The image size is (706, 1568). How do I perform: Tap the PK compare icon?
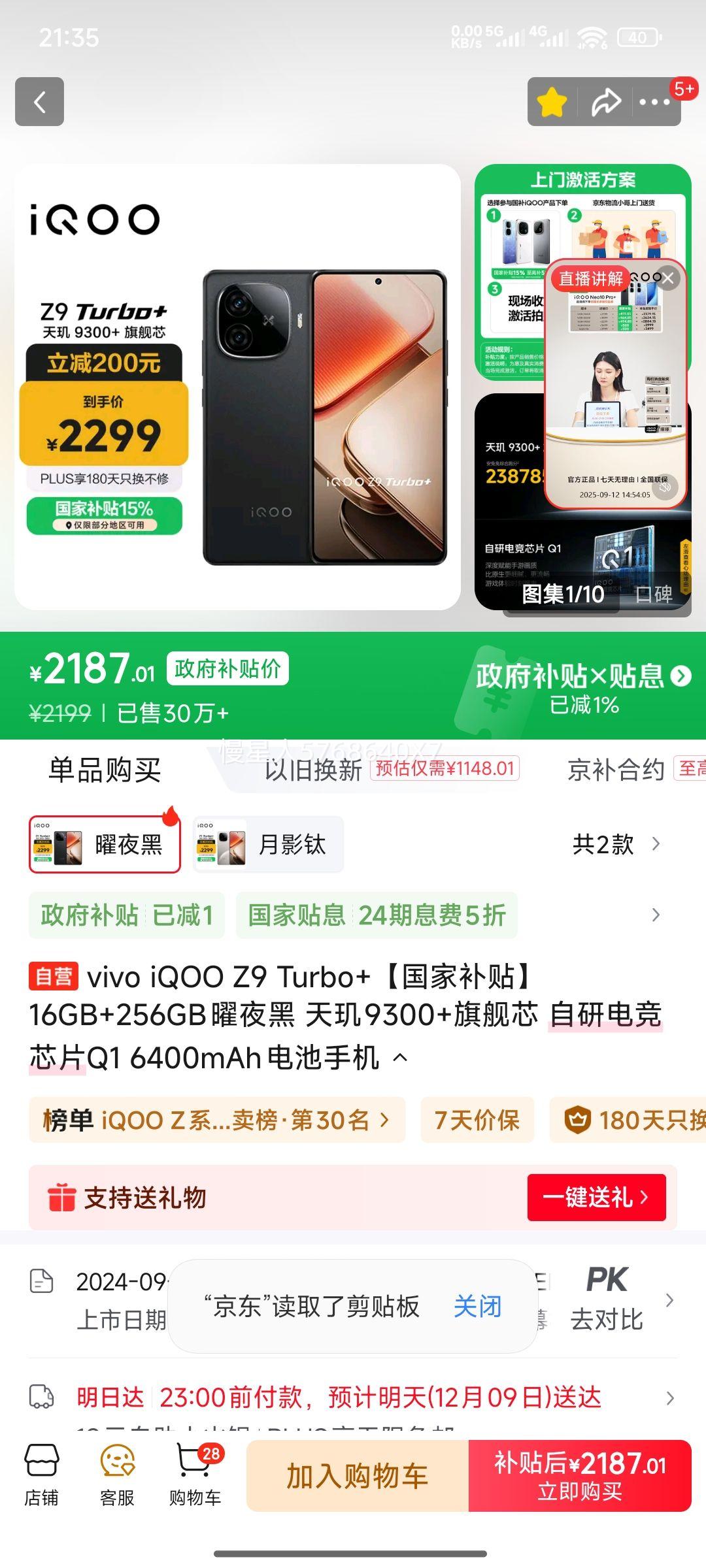click(x=607, y=1279)
